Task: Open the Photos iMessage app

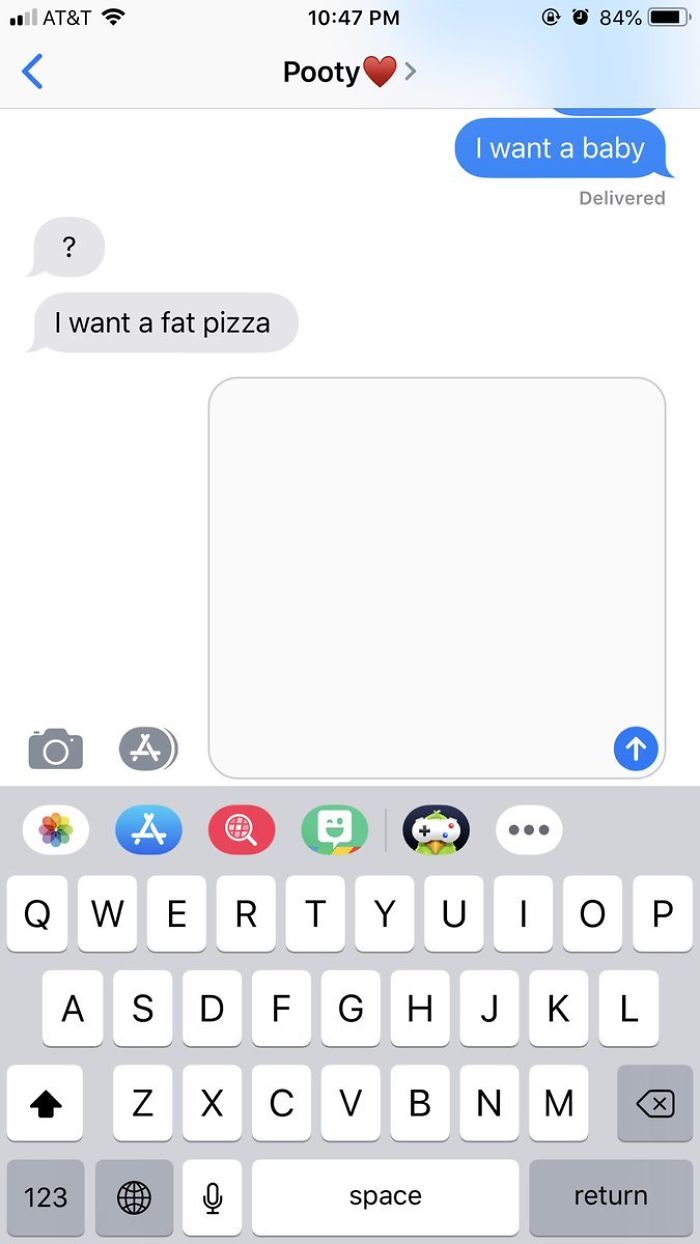Action: pyautogui.click(x=56, y=829)
